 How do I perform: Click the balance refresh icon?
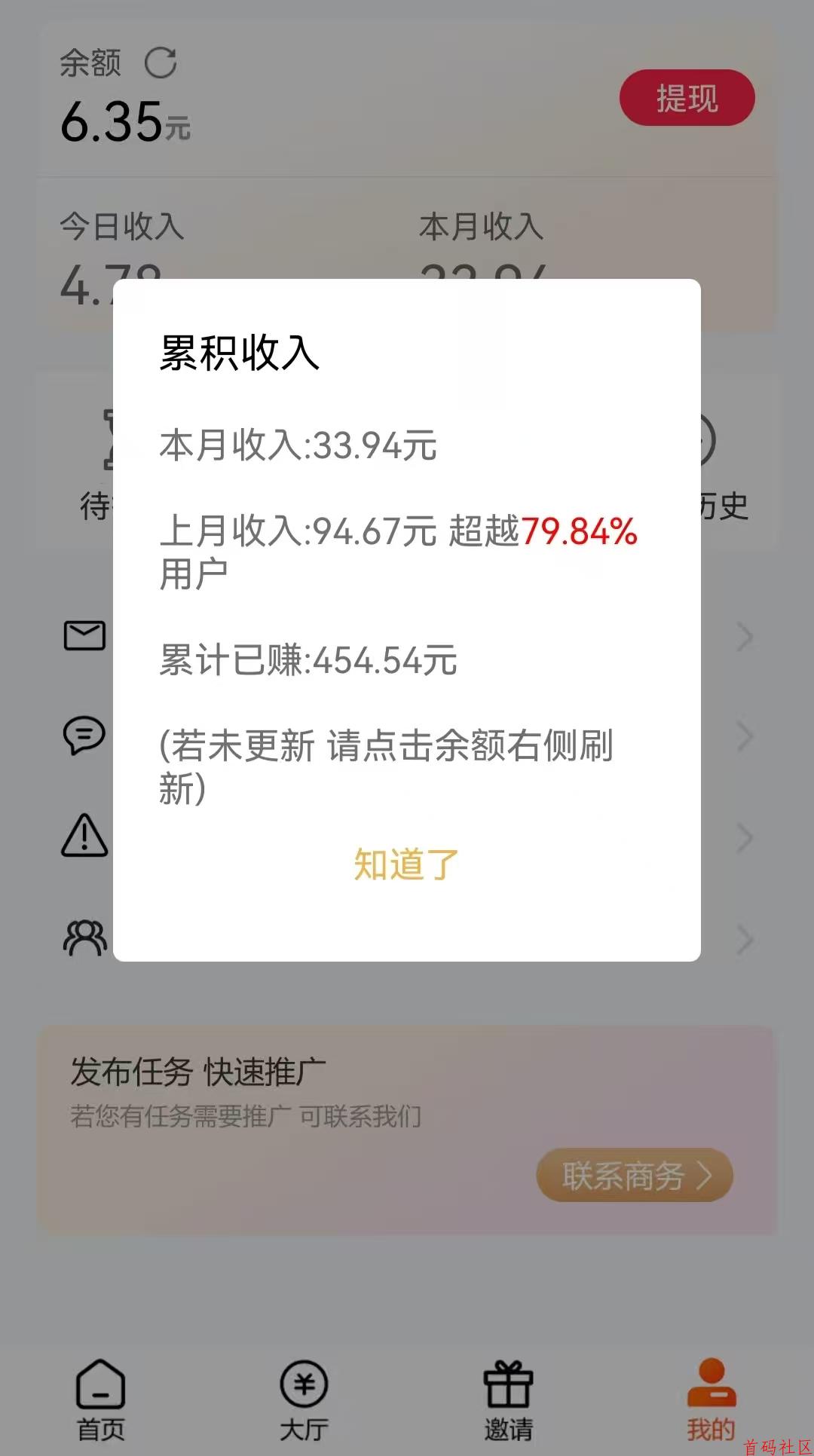[161, 65]
